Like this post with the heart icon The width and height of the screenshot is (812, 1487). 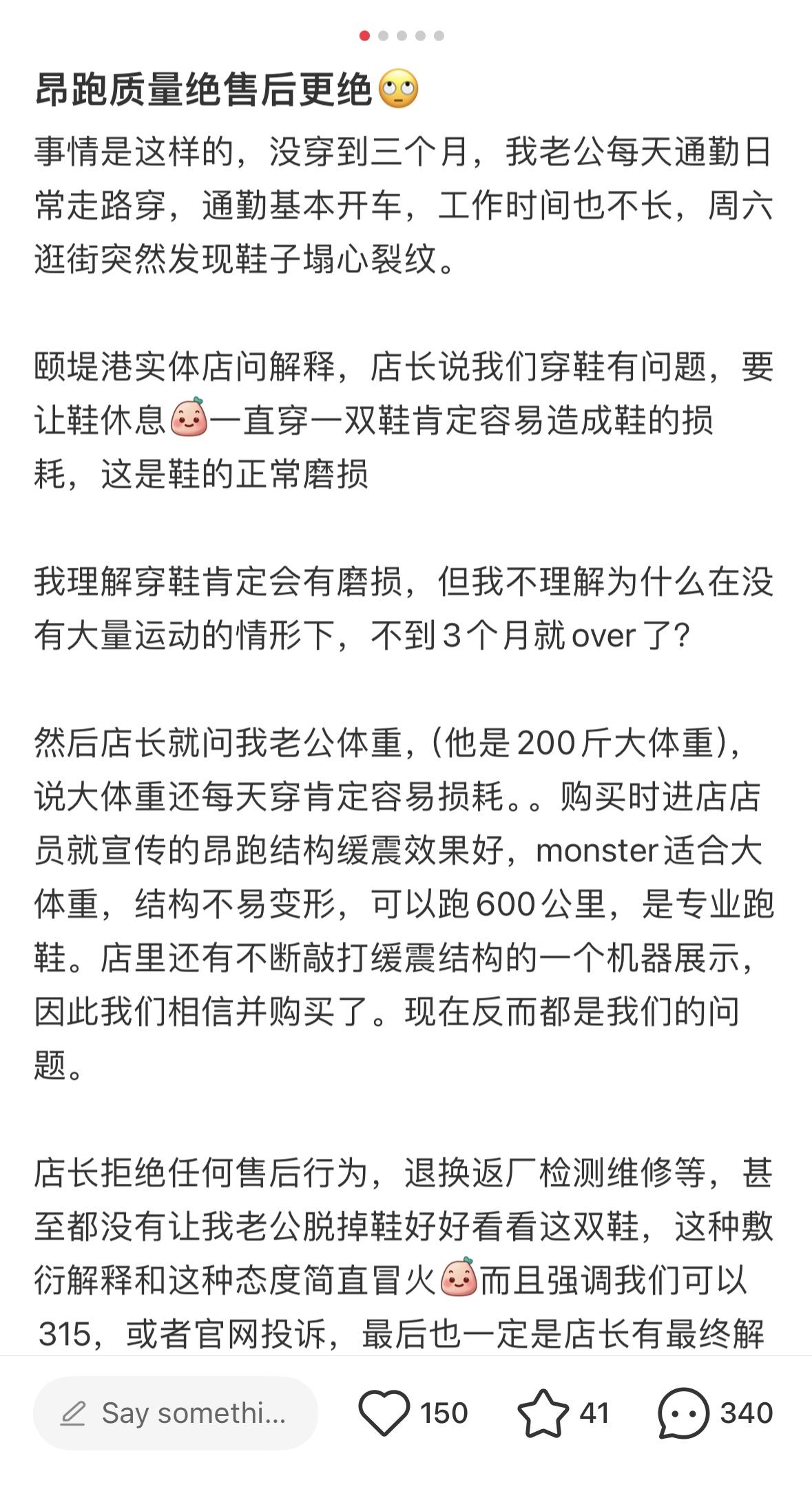tap(384, 1413)
